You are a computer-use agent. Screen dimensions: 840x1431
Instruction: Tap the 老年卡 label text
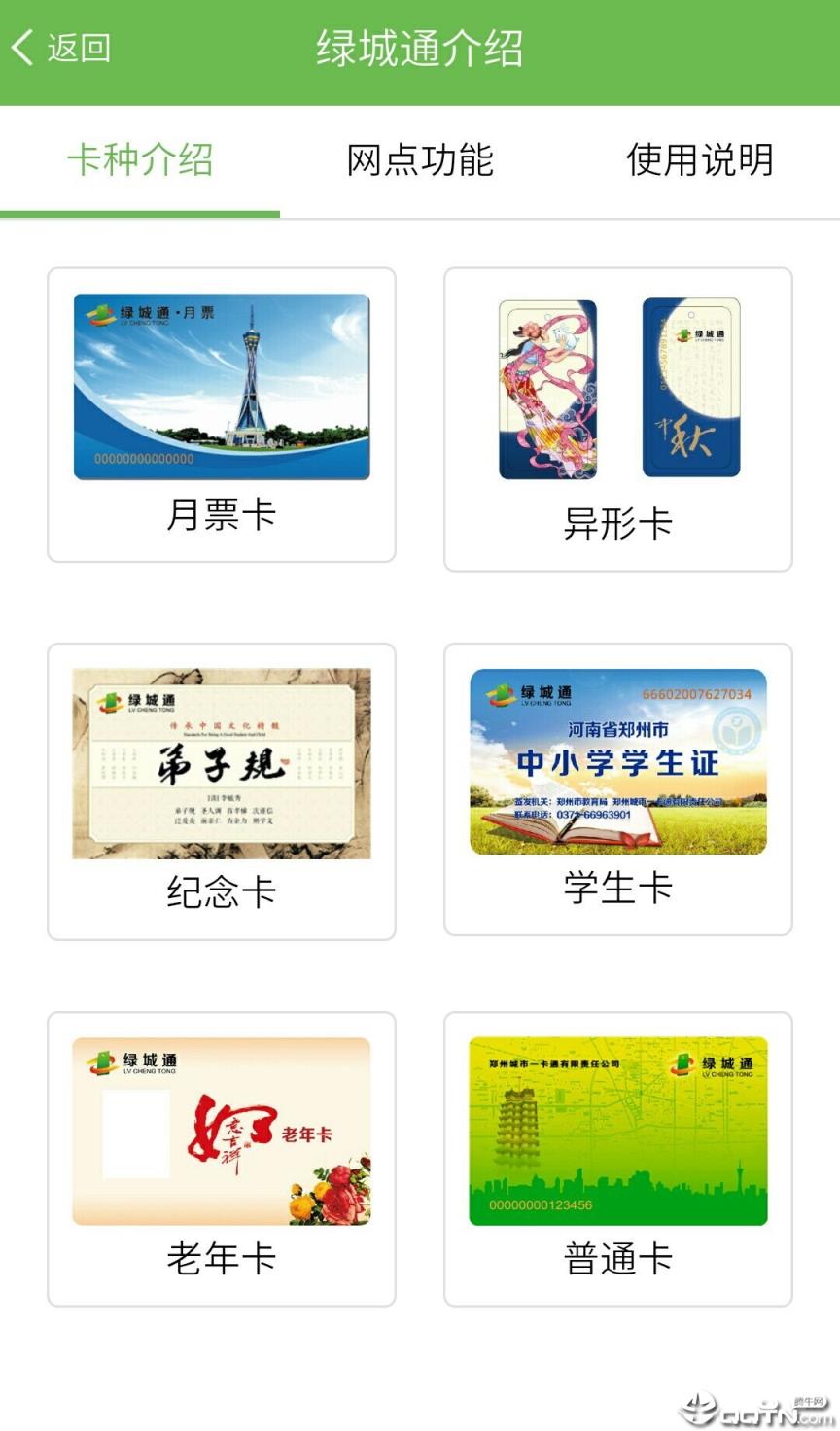click(222, 1257)
